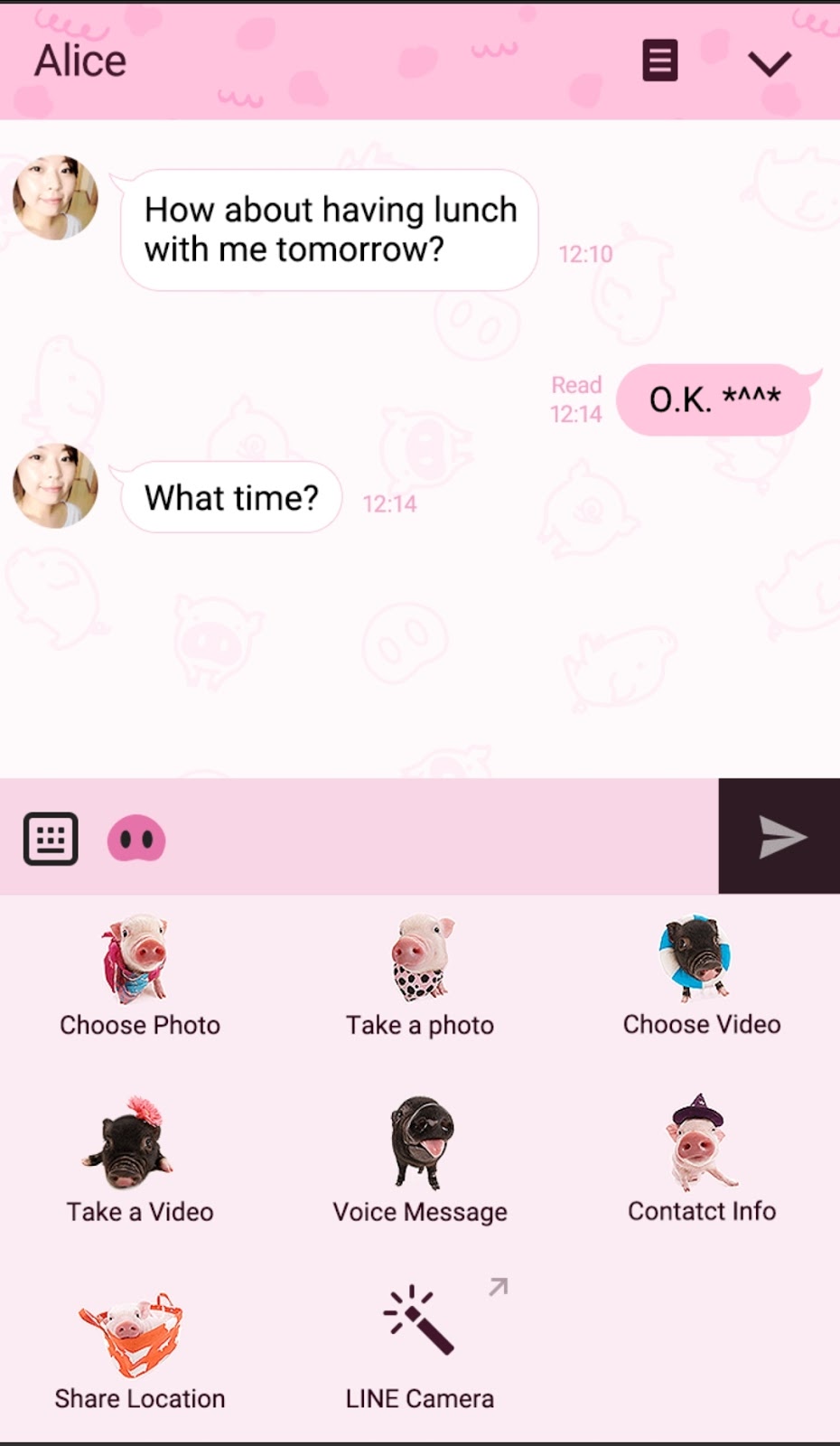
Task: Select Take a photo
Action: click(x=420, y=976)
